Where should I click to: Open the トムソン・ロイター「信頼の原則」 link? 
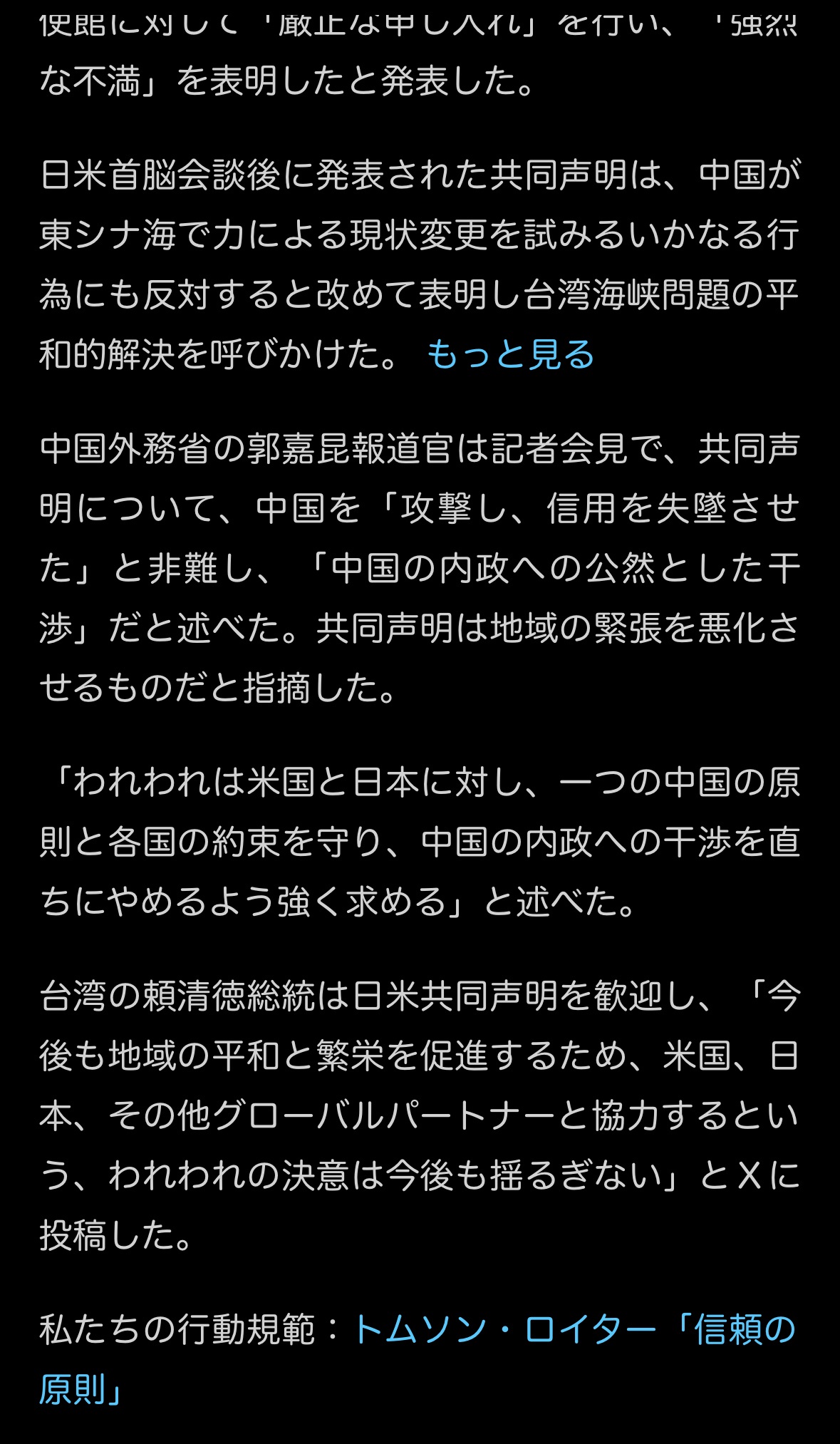(x=574, y=1330)
